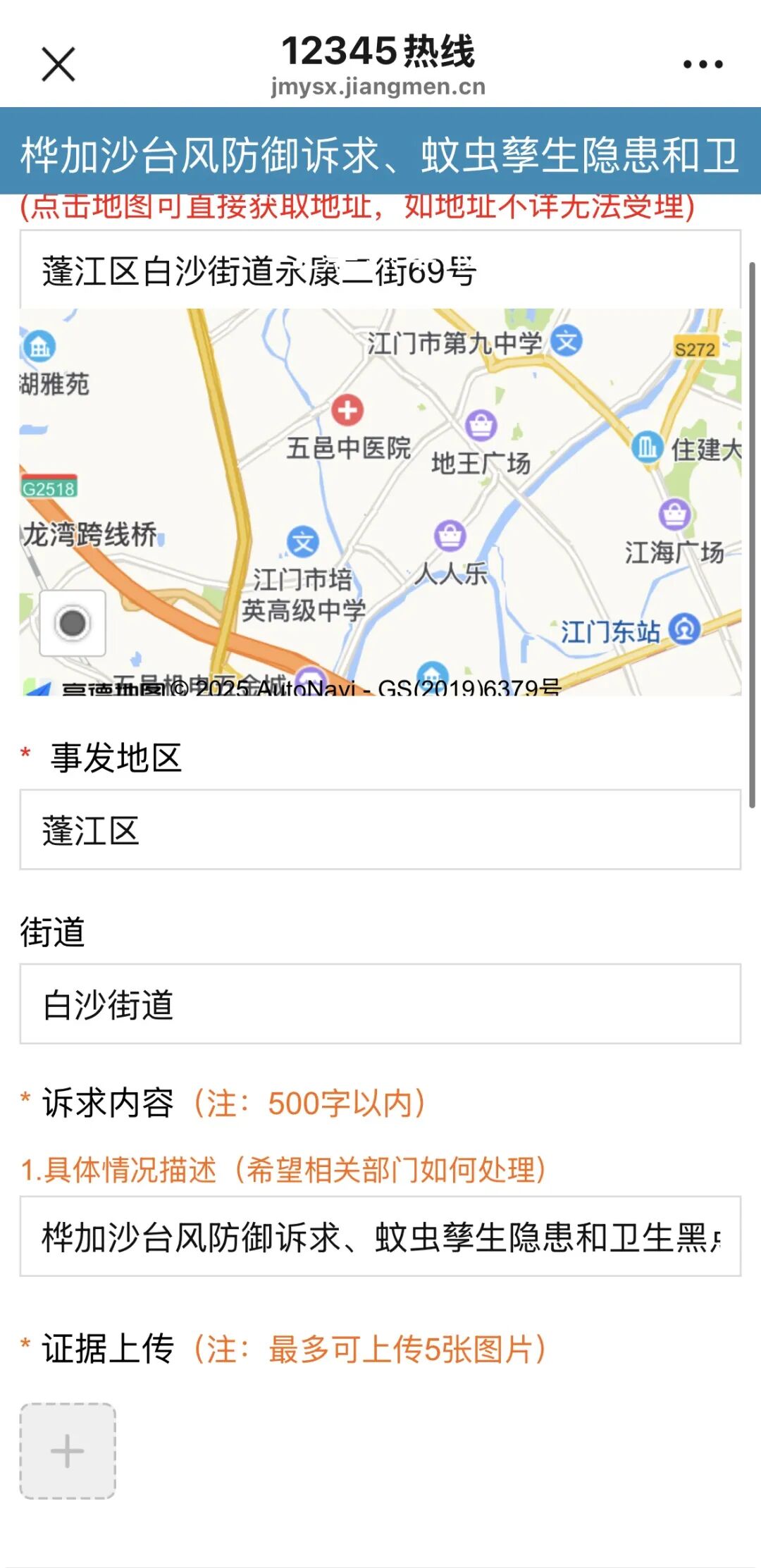
Task: Edit the address field 蓬江区白沙街道永康二街69号
Action: (x=380, y=271)
